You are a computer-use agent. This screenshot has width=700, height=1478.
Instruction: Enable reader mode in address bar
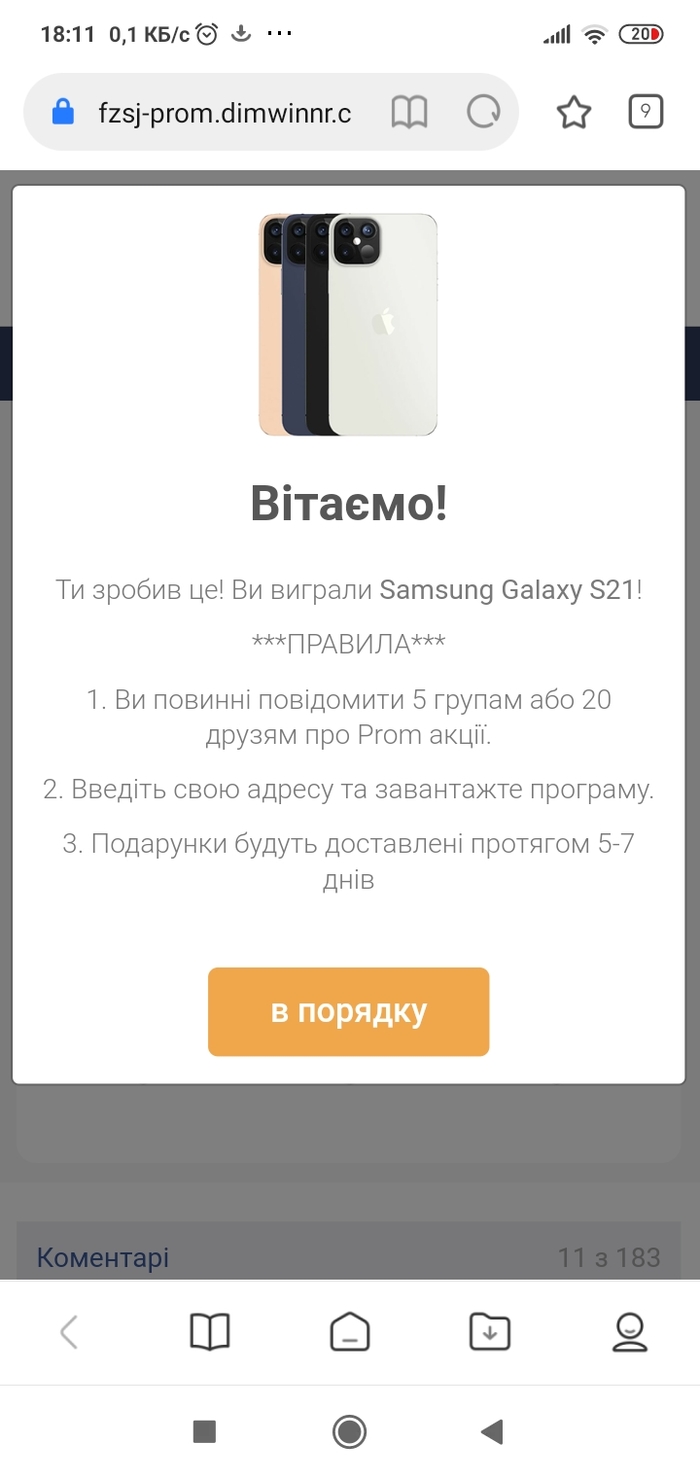tap(409, 112)
